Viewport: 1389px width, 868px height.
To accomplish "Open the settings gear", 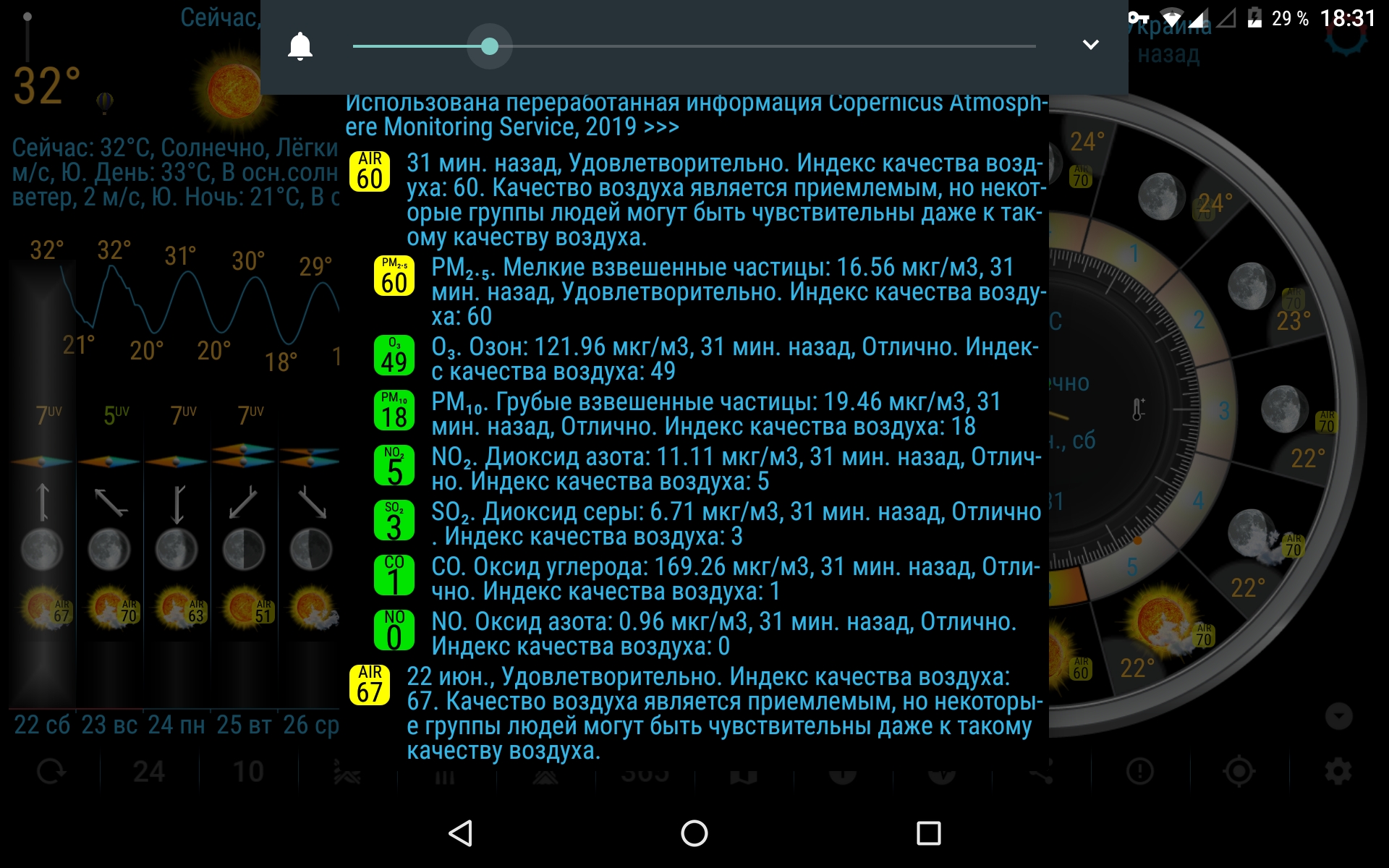I will coord(1338,772).
